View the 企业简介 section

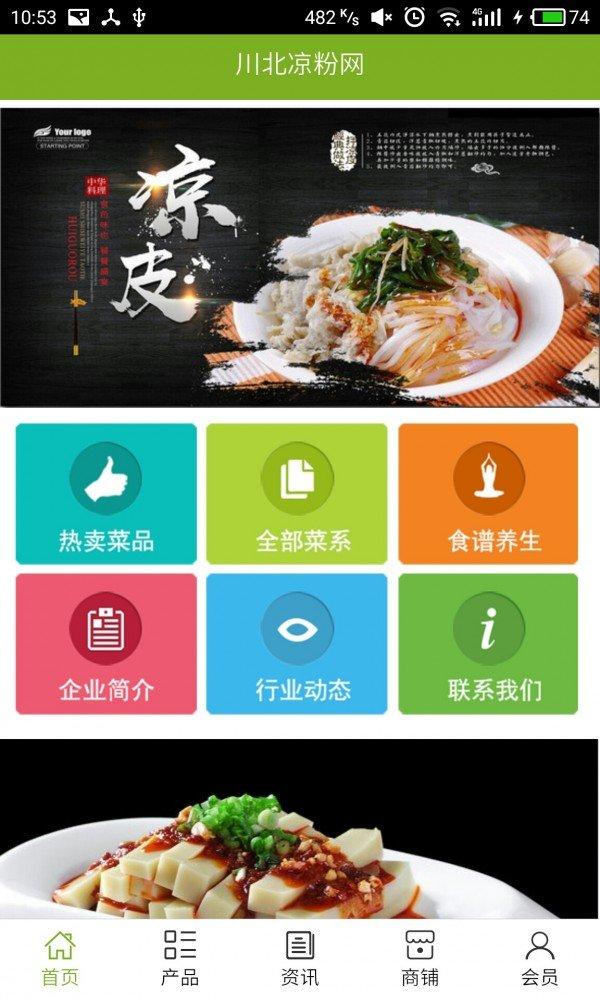pyautogui.click(x=106, y=644)
